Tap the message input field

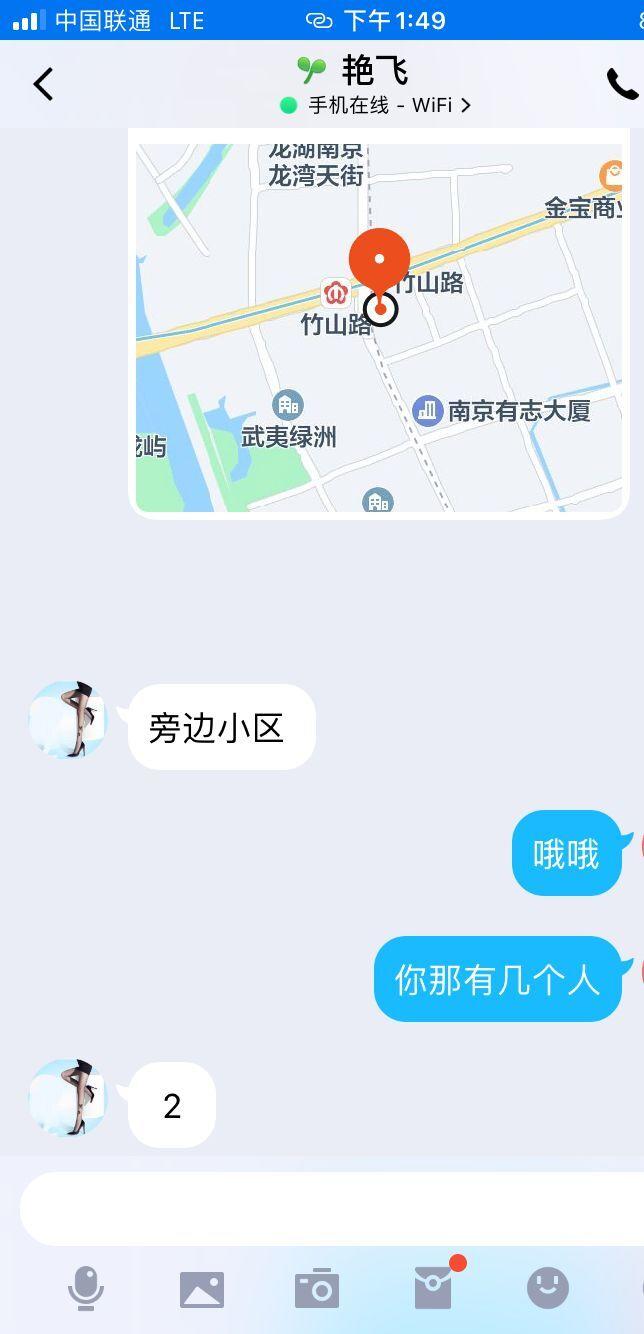pyautogui.click(x=330, y=1208)
